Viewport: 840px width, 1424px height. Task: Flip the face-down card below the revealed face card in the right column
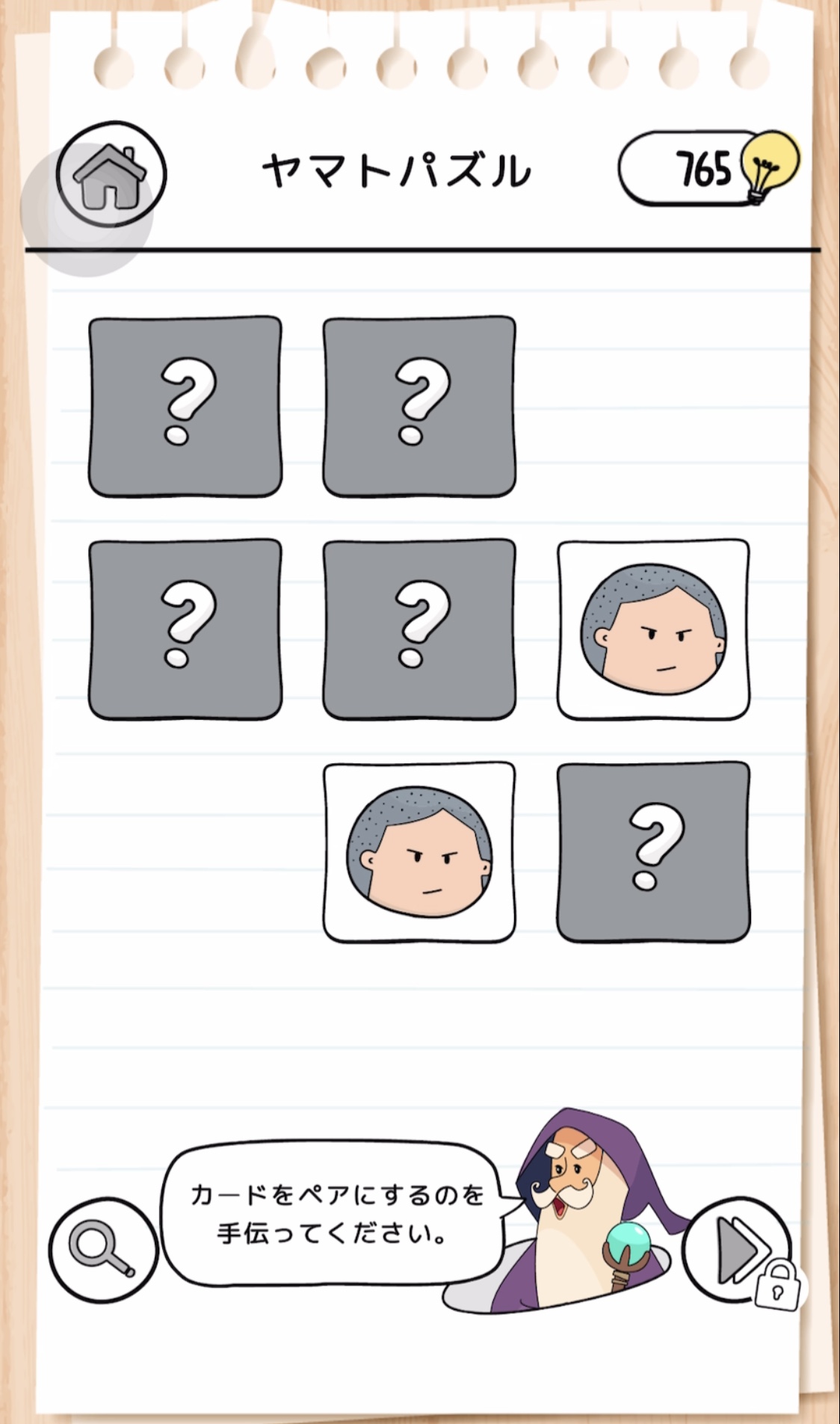pyautogui.click(x=653, y=852)
